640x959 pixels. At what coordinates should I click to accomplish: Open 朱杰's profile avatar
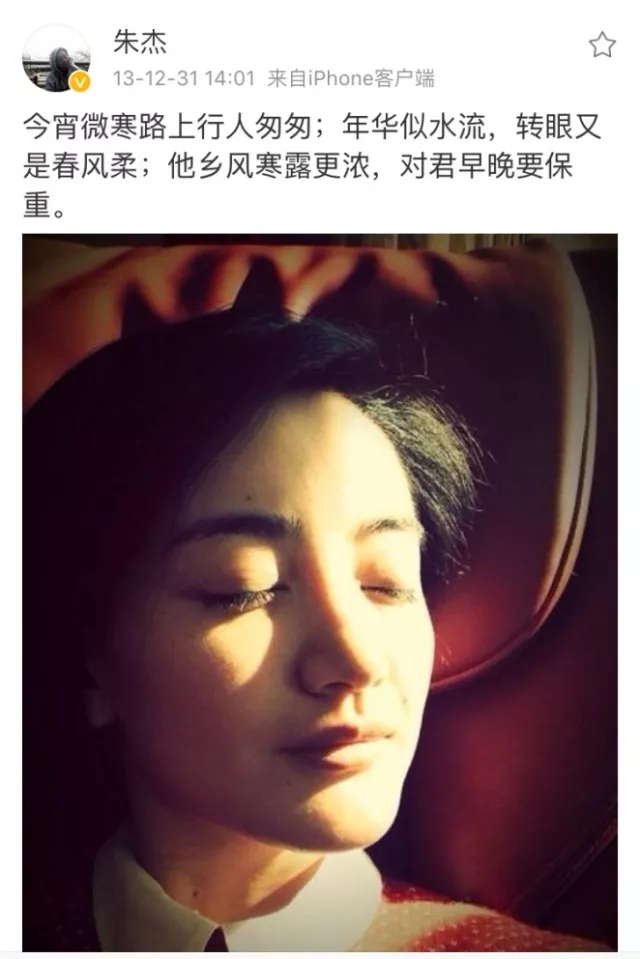[x=56, y=58]
